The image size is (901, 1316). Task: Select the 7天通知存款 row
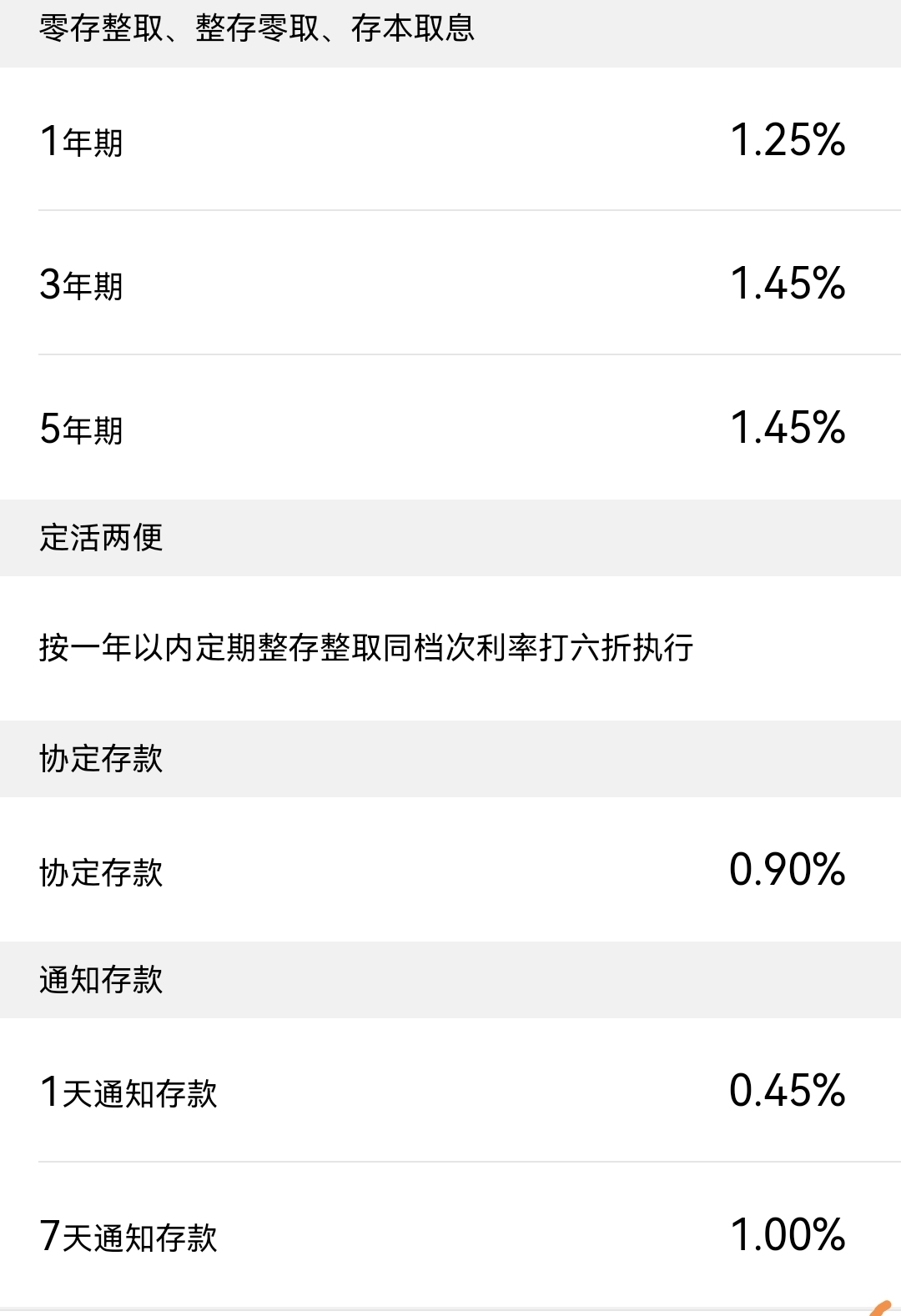click(129, 1238)
